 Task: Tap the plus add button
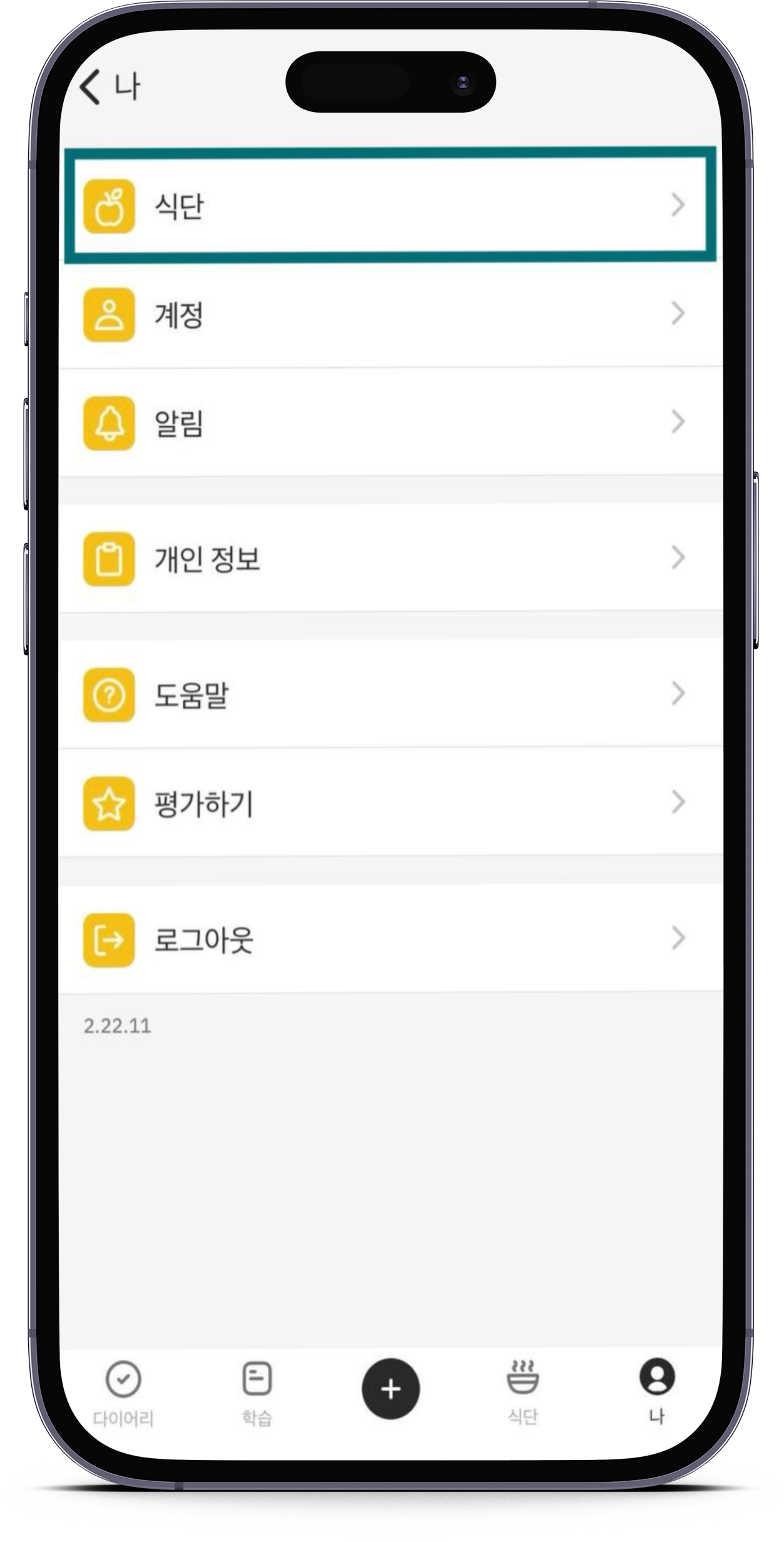click(390, 1389)
